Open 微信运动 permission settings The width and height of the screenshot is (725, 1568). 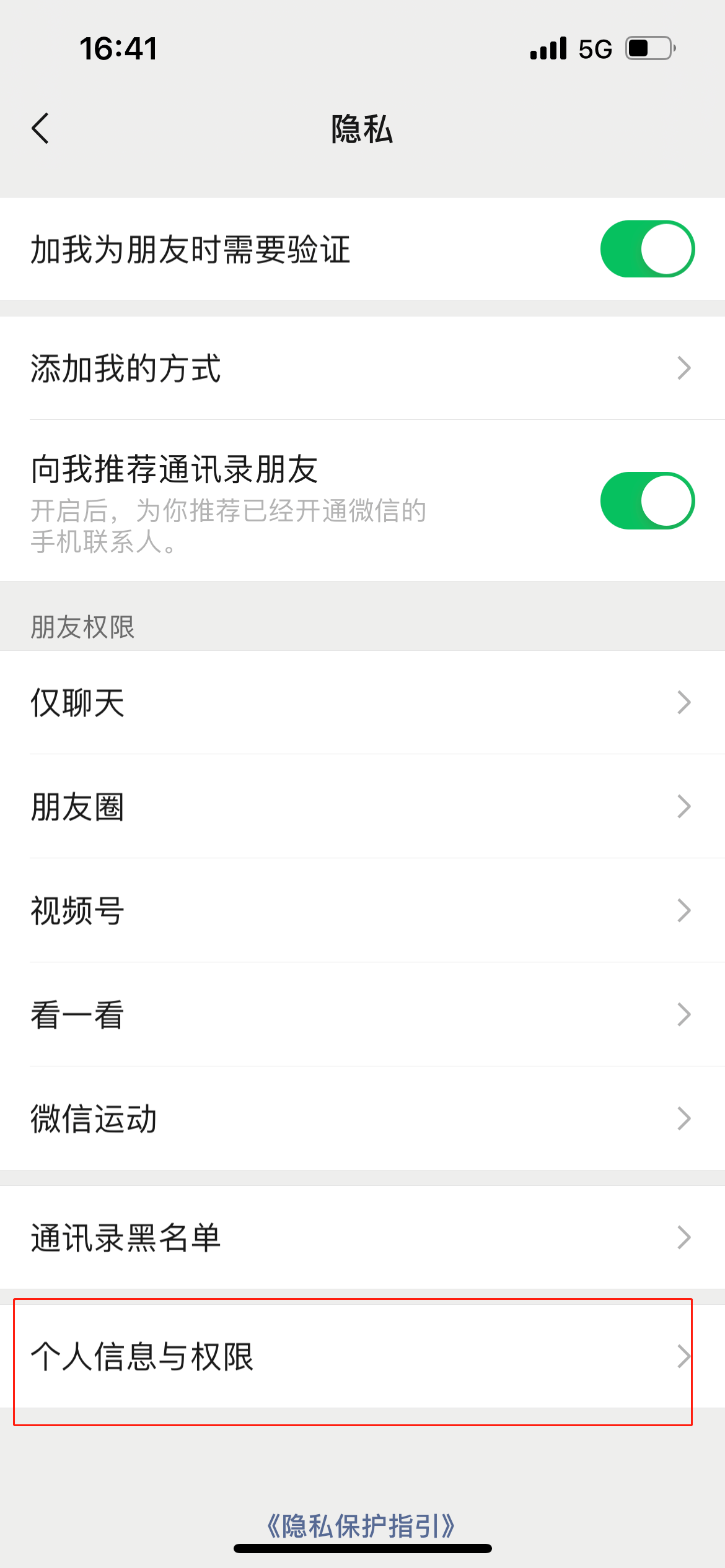point(362,1119)
